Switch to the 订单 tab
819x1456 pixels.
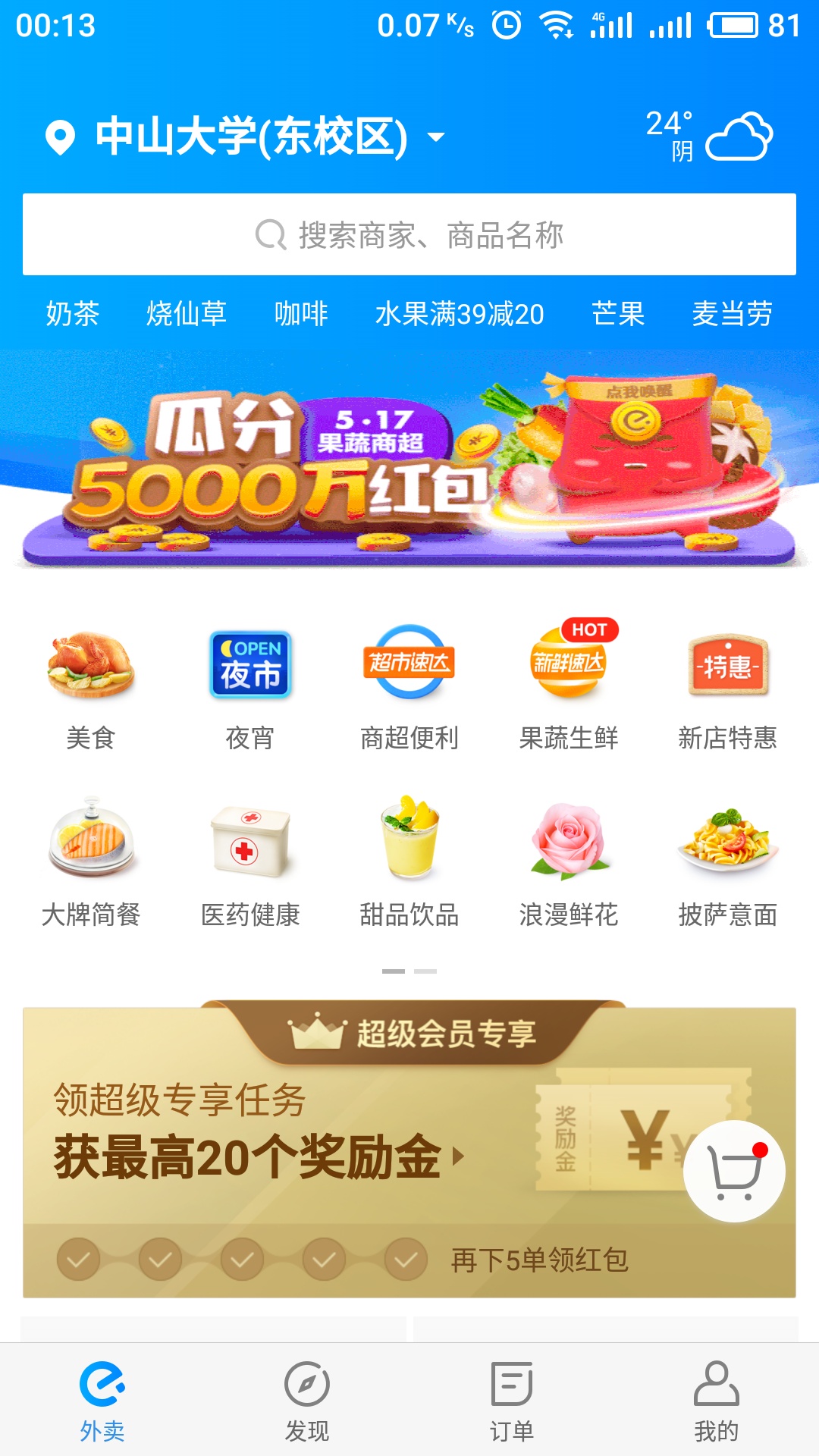pyautogui.click(x=512, y=1401)
